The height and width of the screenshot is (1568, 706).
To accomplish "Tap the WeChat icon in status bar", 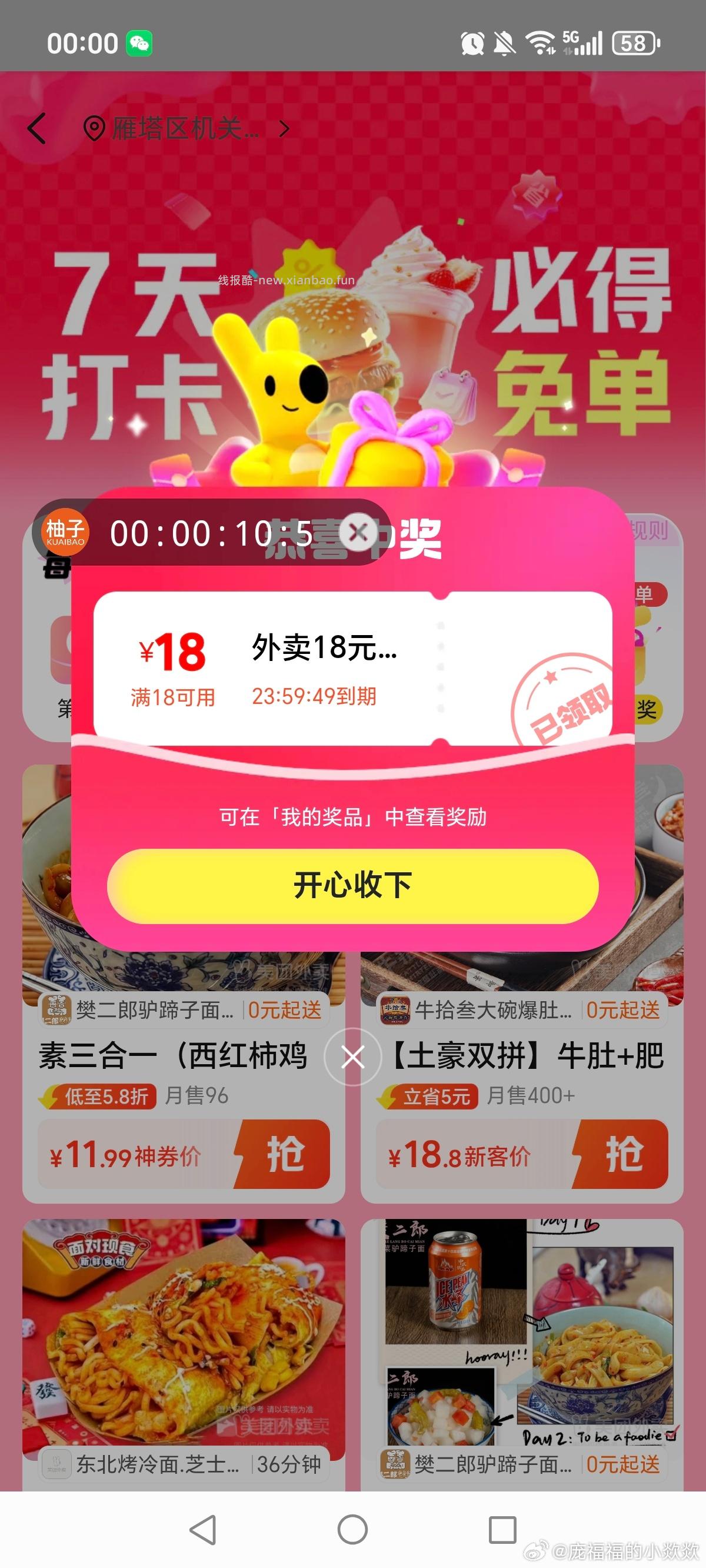I will [141, 42].
